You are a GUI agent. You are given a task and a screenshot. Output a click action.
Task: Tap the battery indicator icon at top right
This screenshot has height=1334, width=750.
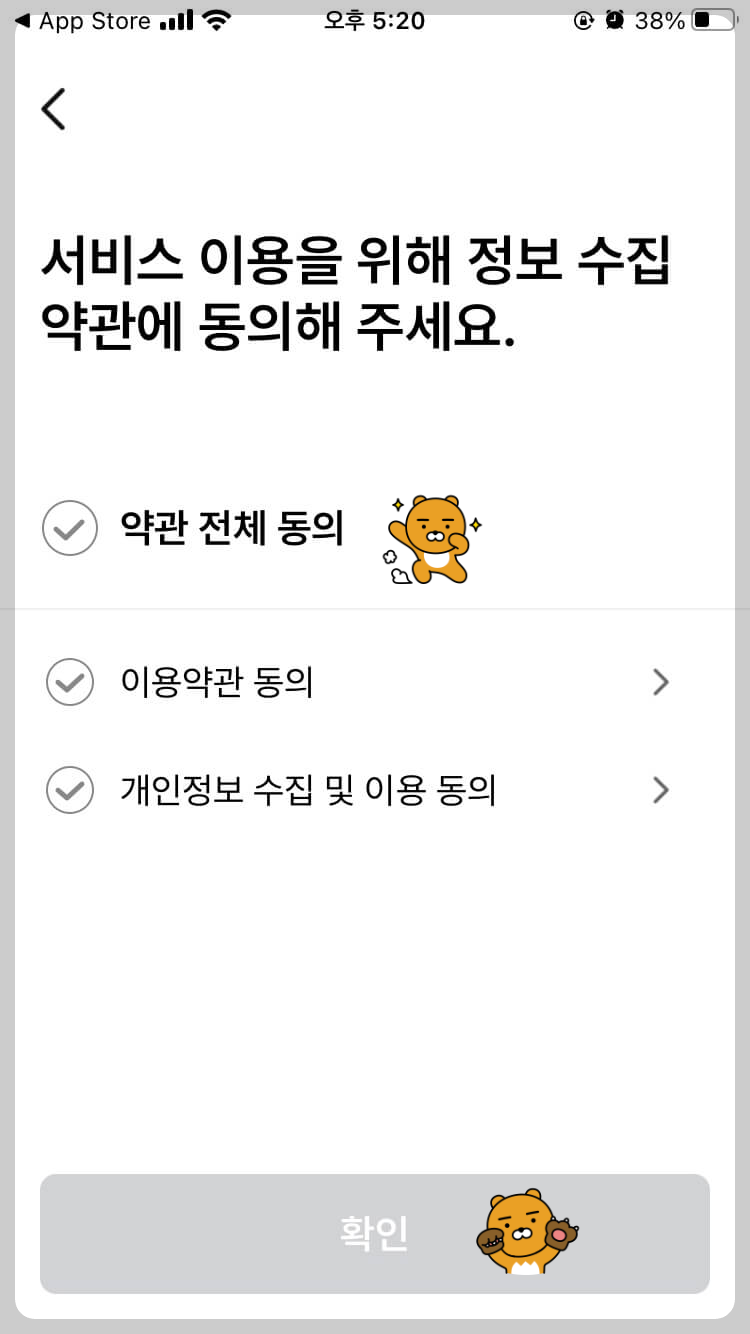[x=712, y=18]
